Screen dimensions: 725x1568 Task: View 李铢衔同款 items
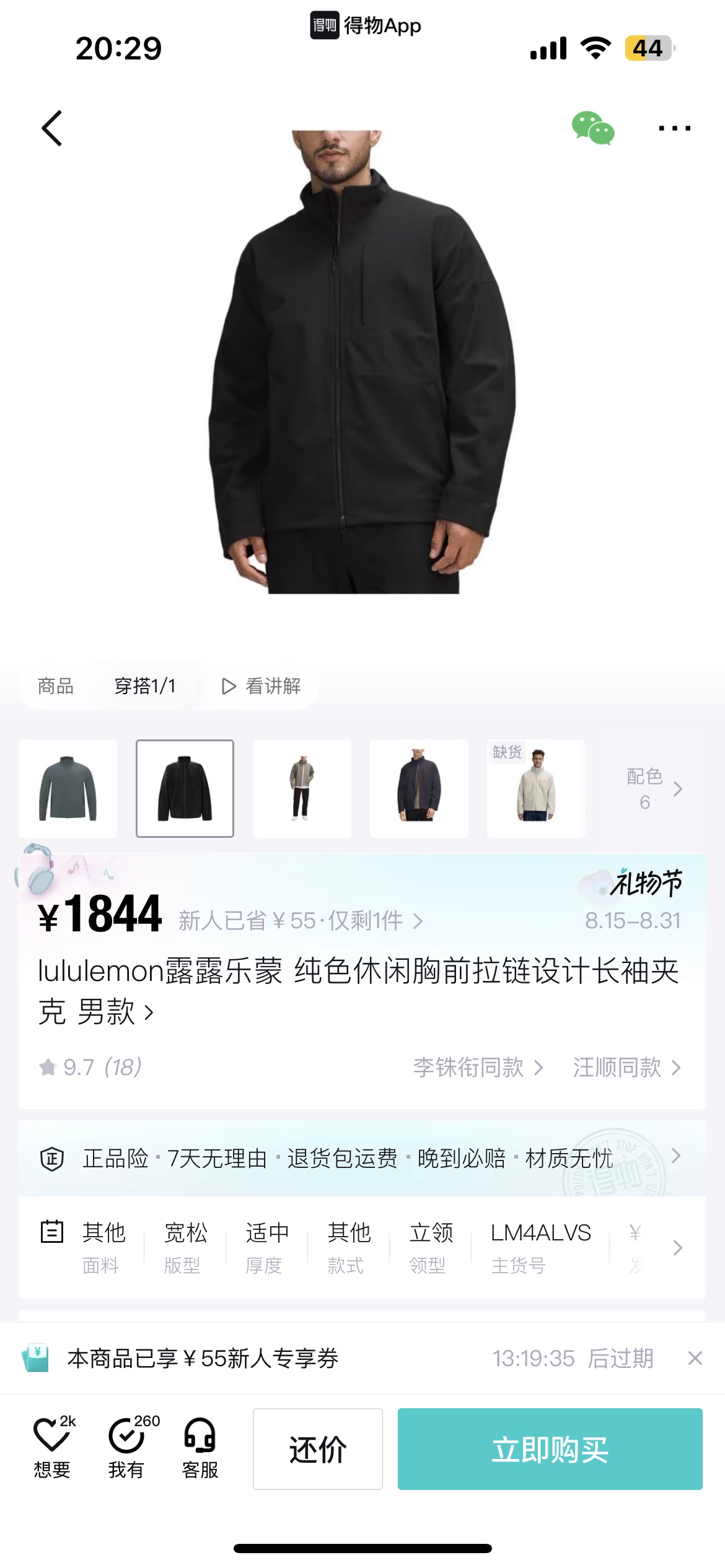coord(478,1067)
